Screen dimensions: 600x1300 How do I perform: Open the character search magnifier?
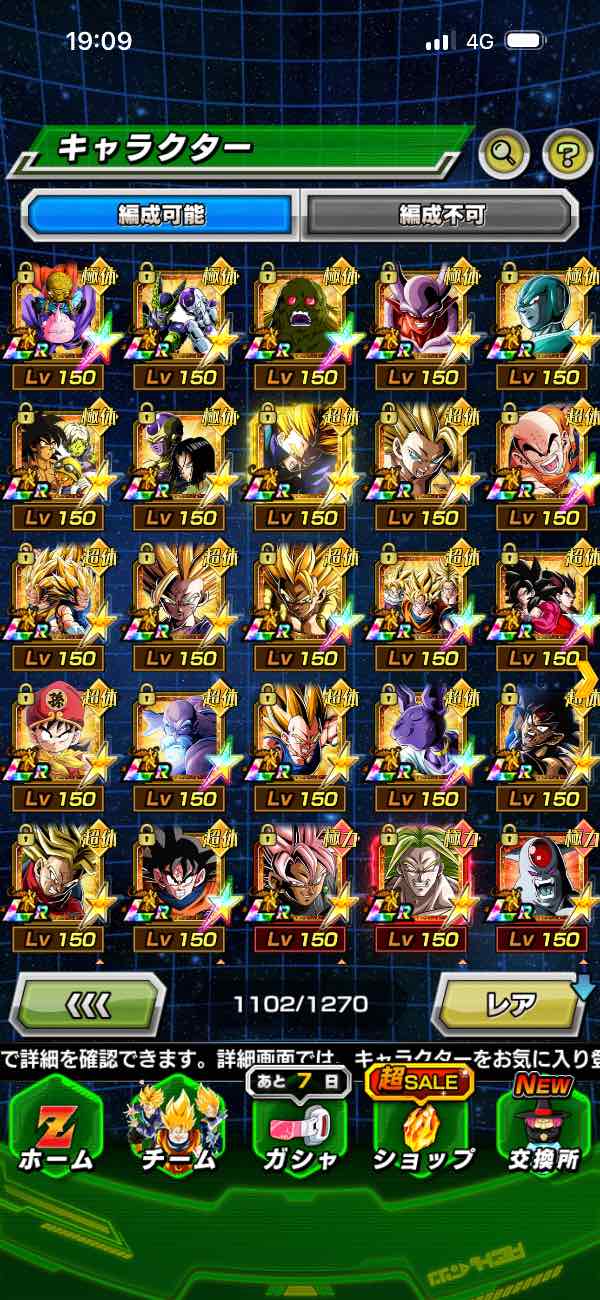(x=504, y=153)
